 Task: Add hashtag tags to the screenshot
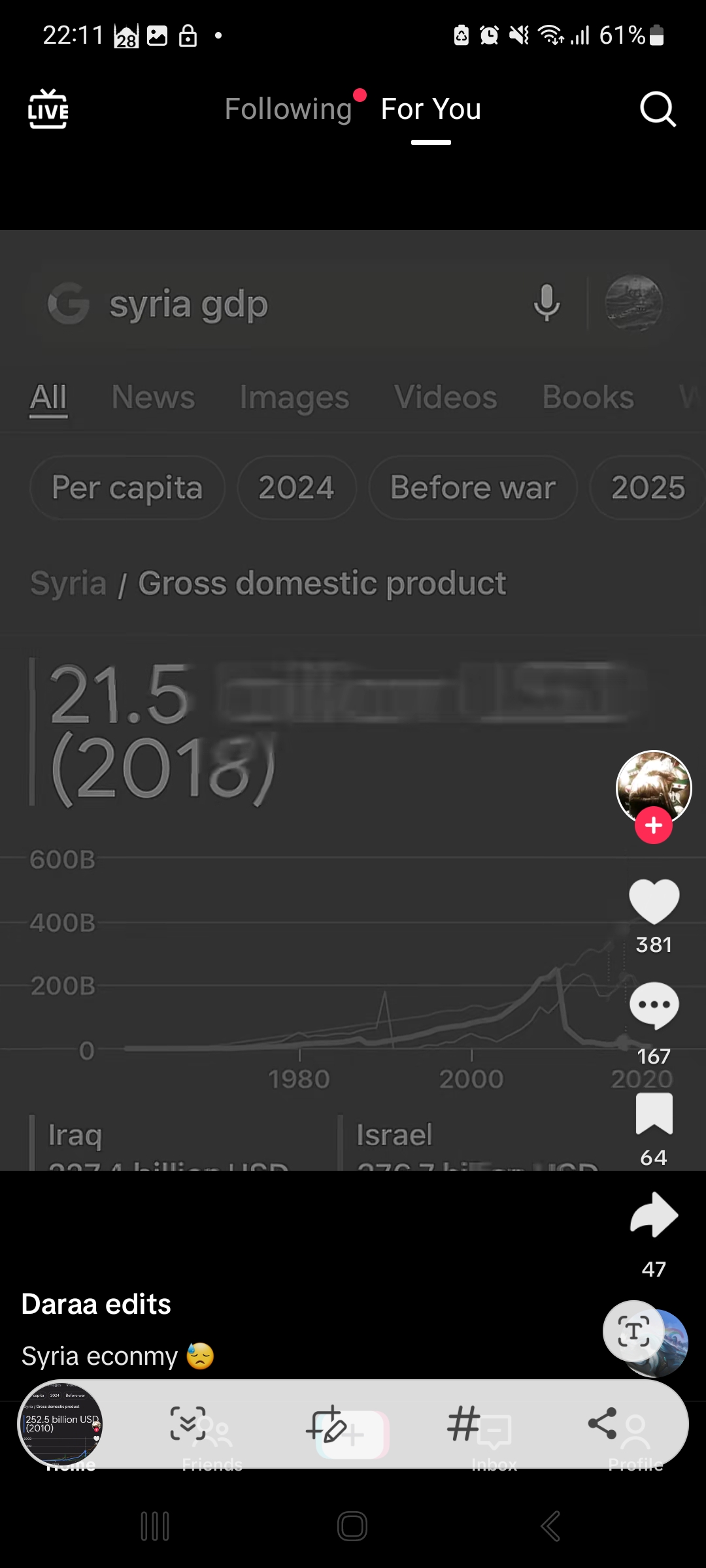pyautogui.click(x=463, y=1424)
